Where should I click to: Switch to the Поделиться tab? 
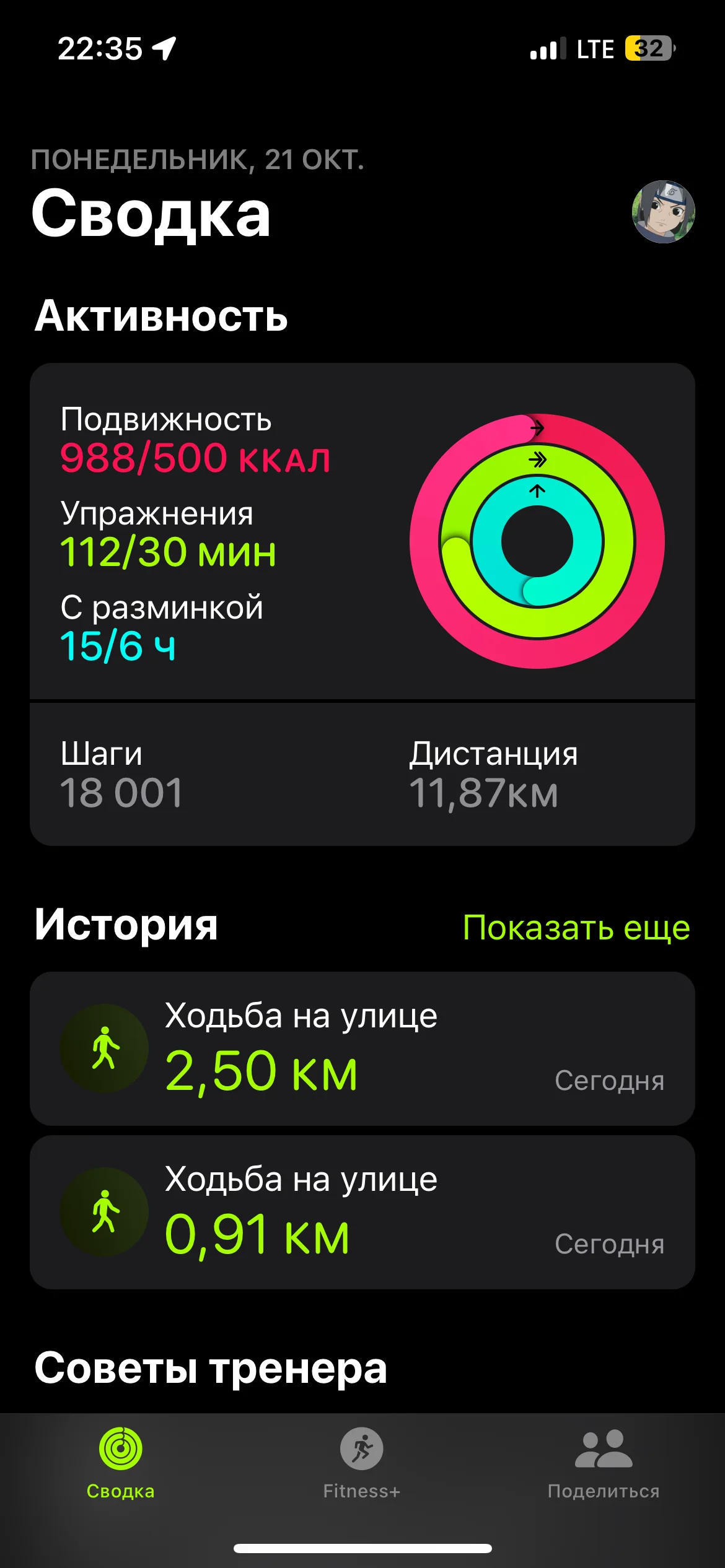click(603, 1463)
